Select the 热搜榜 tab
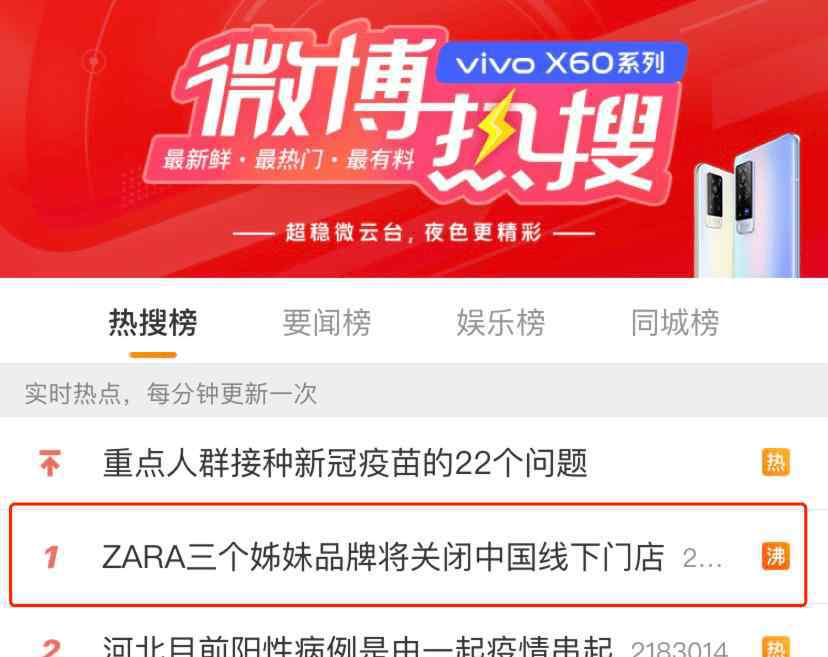The image size is (828, 657). pos(153,323)
